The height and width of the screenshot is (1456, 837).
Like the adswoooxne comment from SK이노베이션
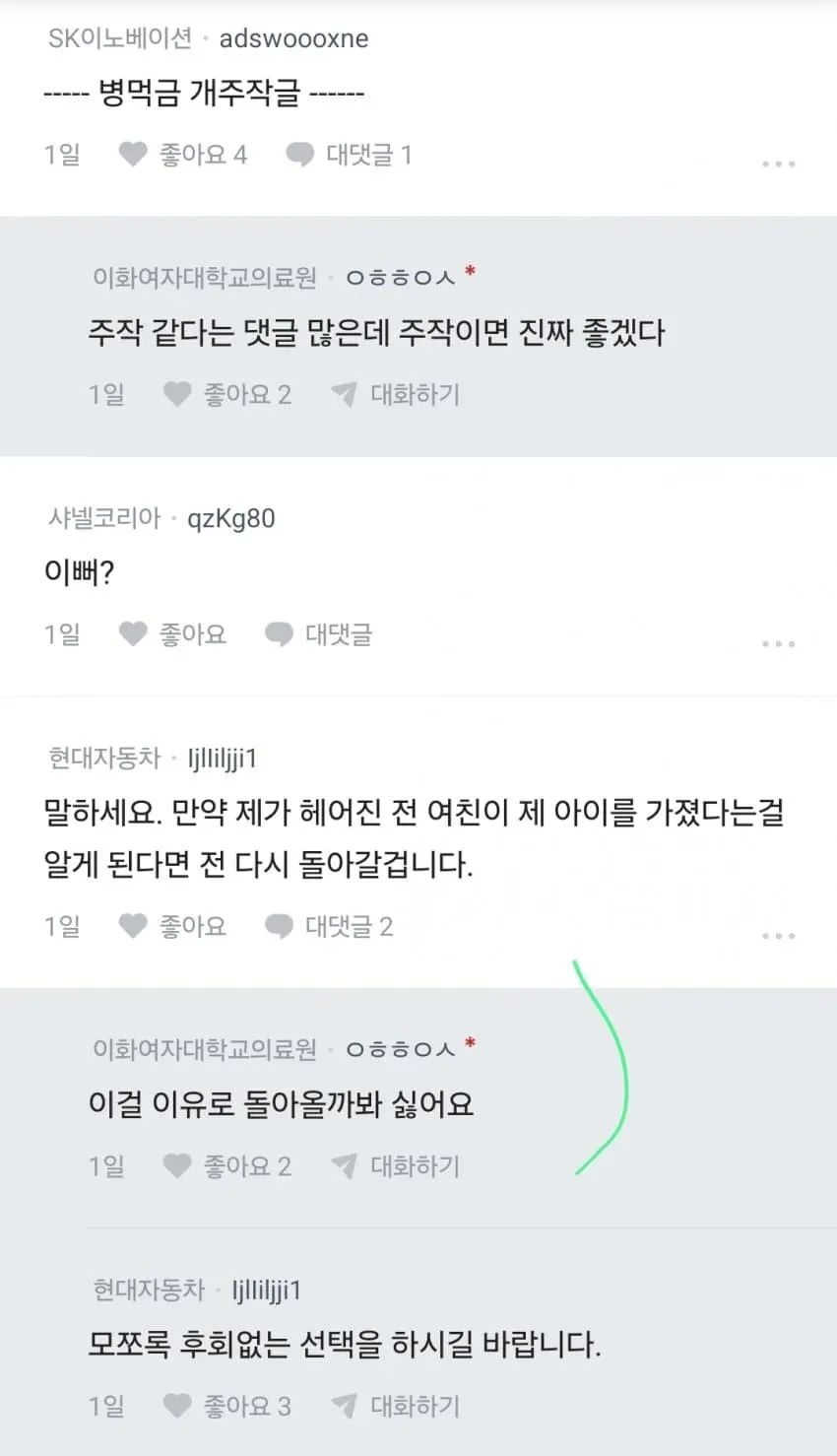[x=182, y=155]
